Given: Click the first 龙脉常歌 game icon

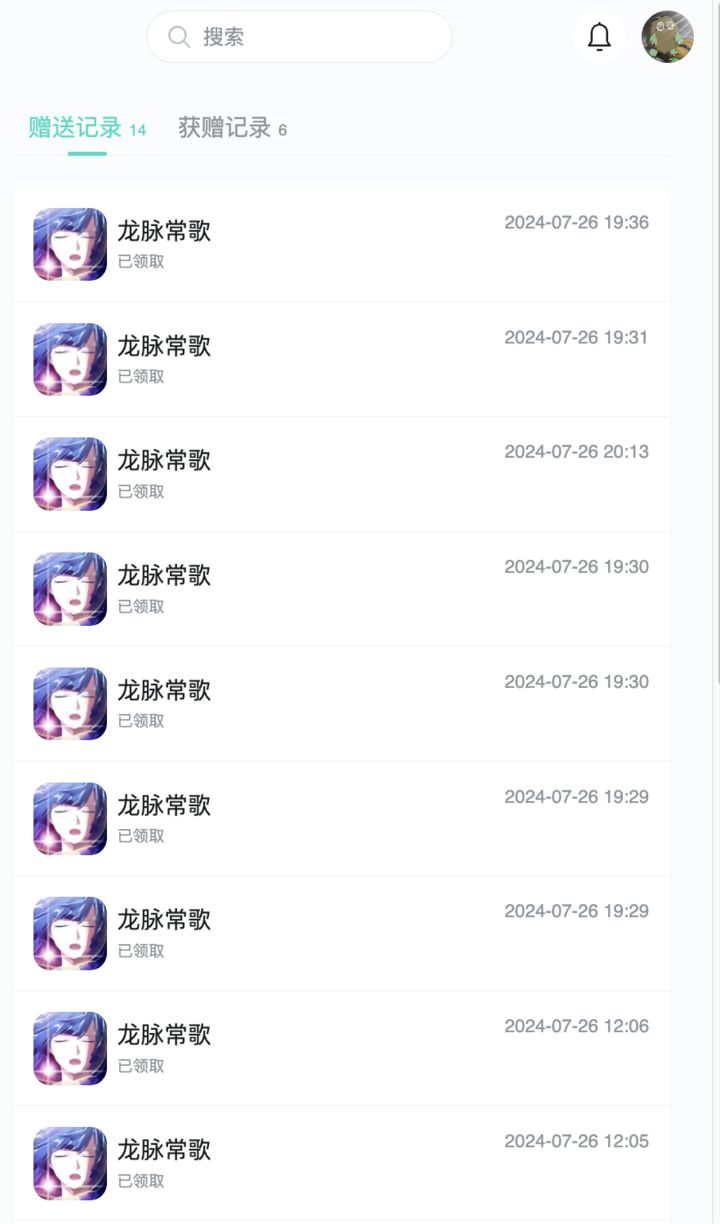Looking at the screenshot, I should click(x=68, y=243).
